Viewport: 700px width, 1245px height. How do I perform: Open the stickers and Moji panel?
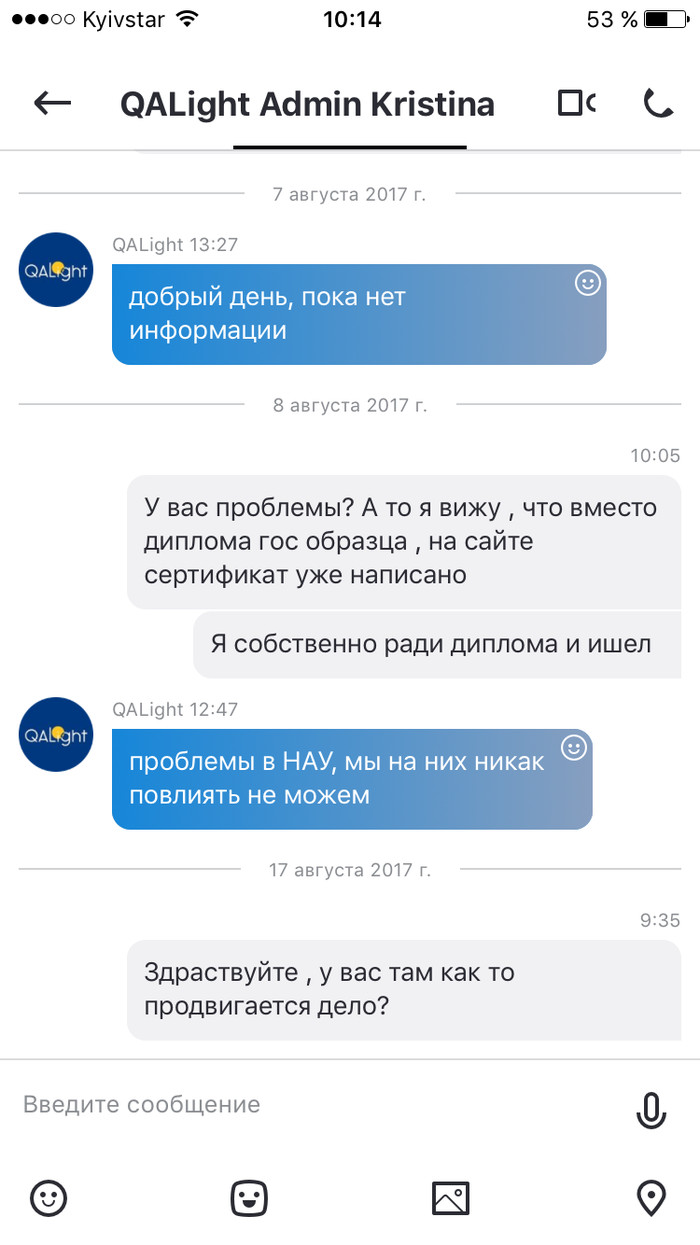(x=249, y=1197)
